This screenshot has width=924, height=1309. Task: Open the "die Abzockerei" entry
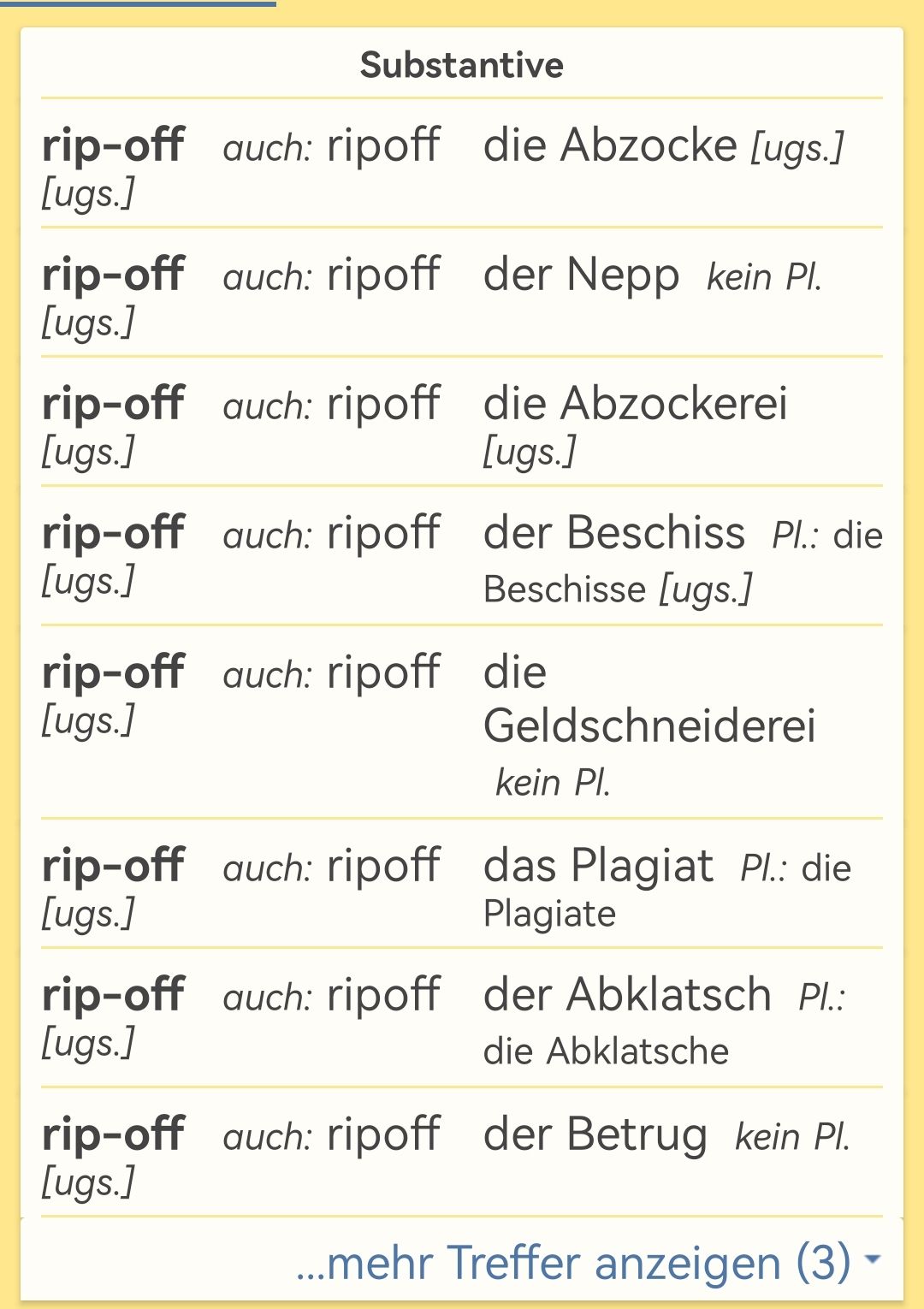pyautogui.click(x=635, y=404)
